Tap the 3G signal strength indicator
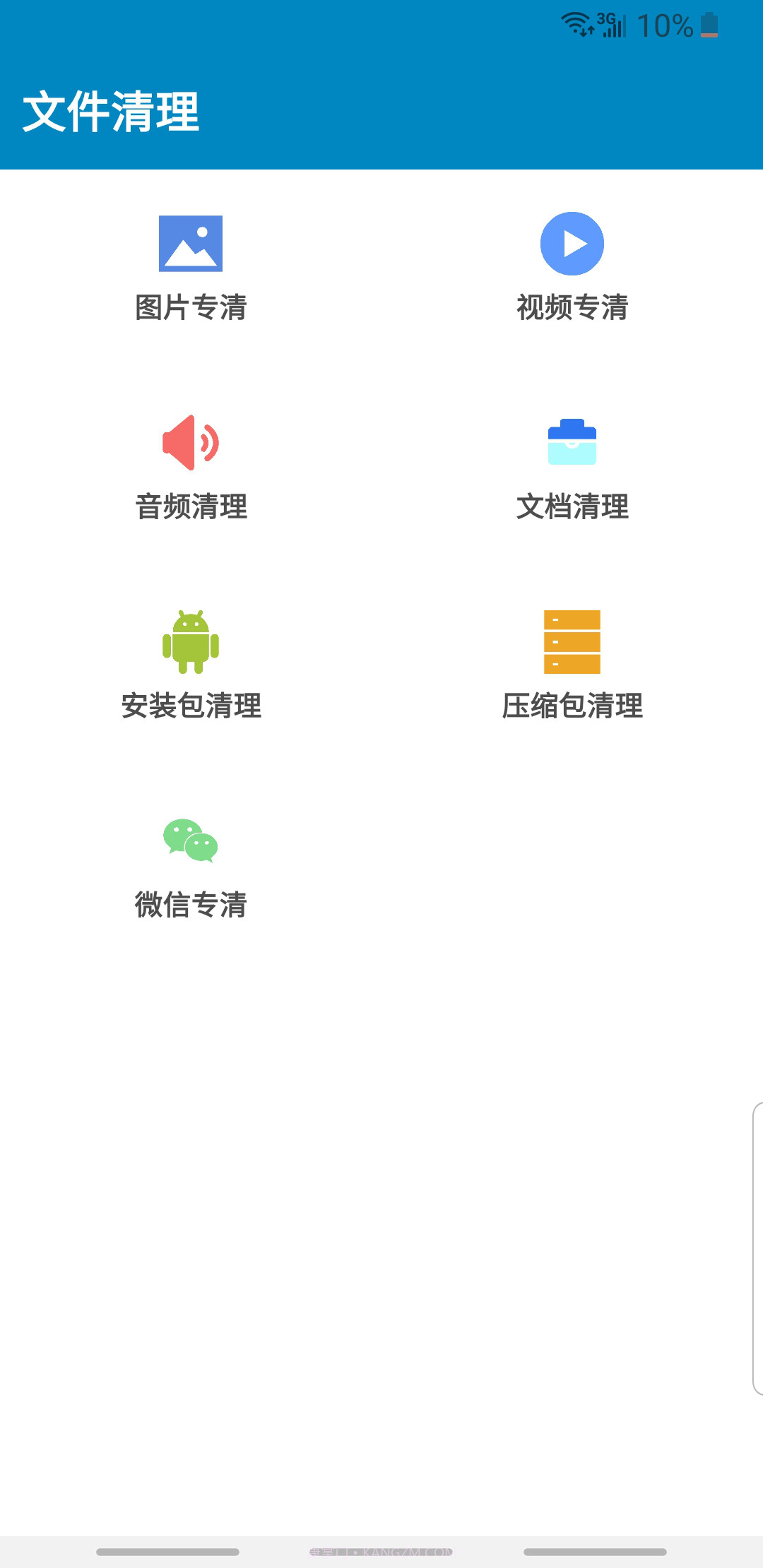The width and height of the screenshot is (763, 1568). pyautogui.click(x=611, y=25)
